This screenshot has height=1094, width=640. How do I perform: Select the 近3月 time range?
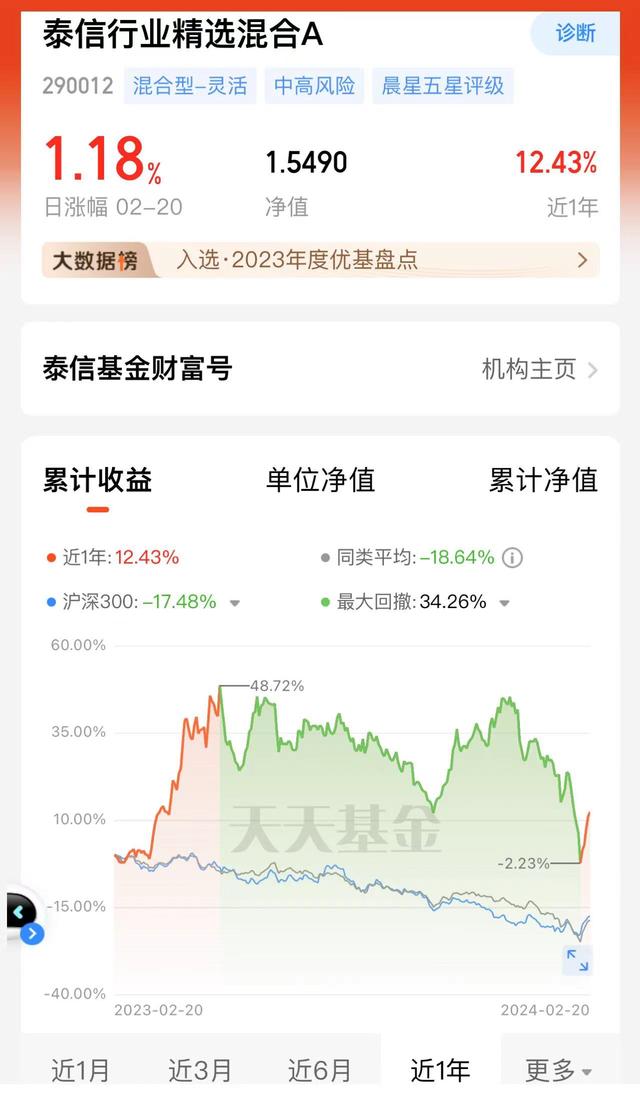click(x=200, y=1070)
